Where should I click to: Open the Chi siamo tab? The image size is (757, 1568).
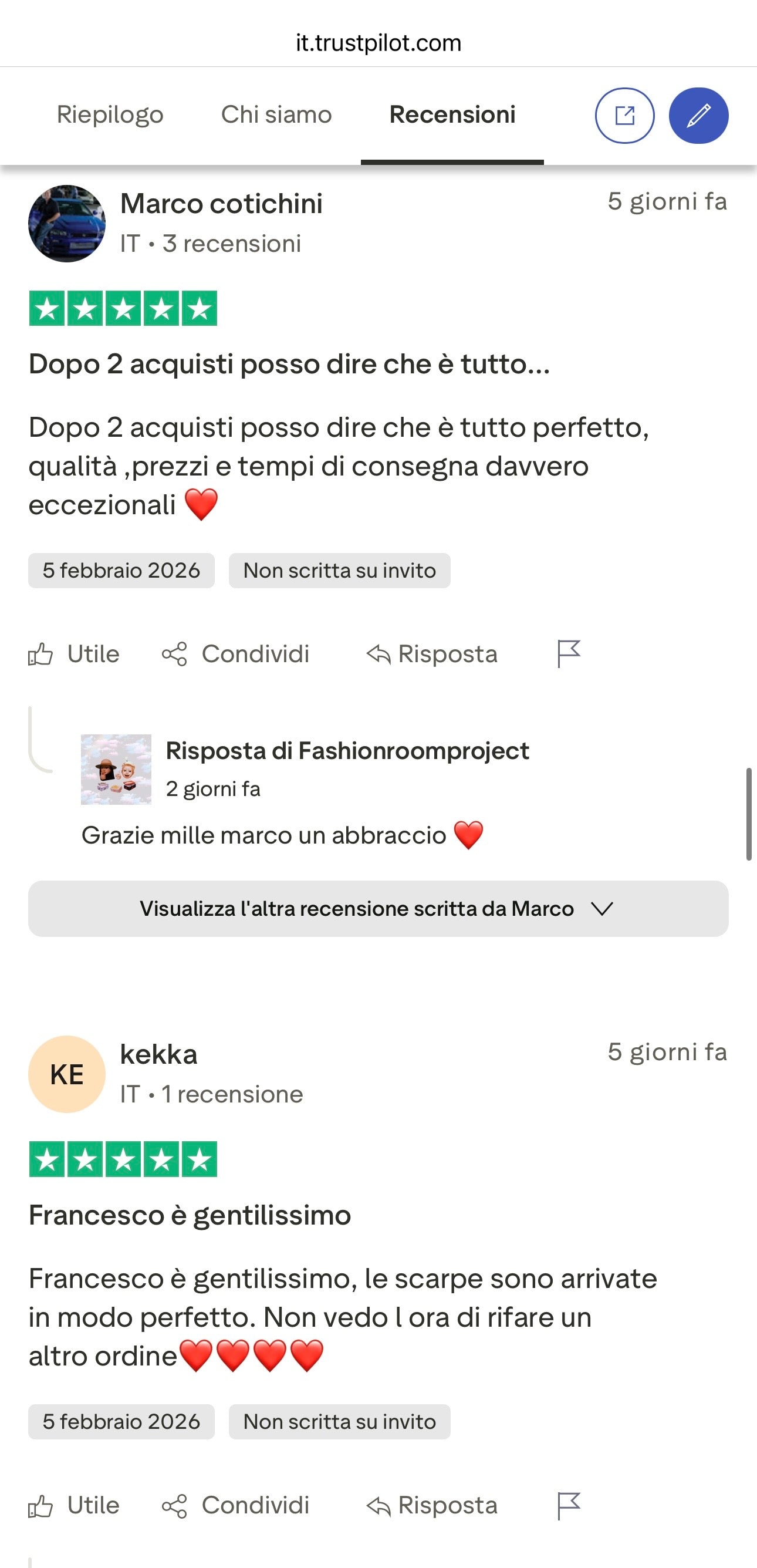276,114
